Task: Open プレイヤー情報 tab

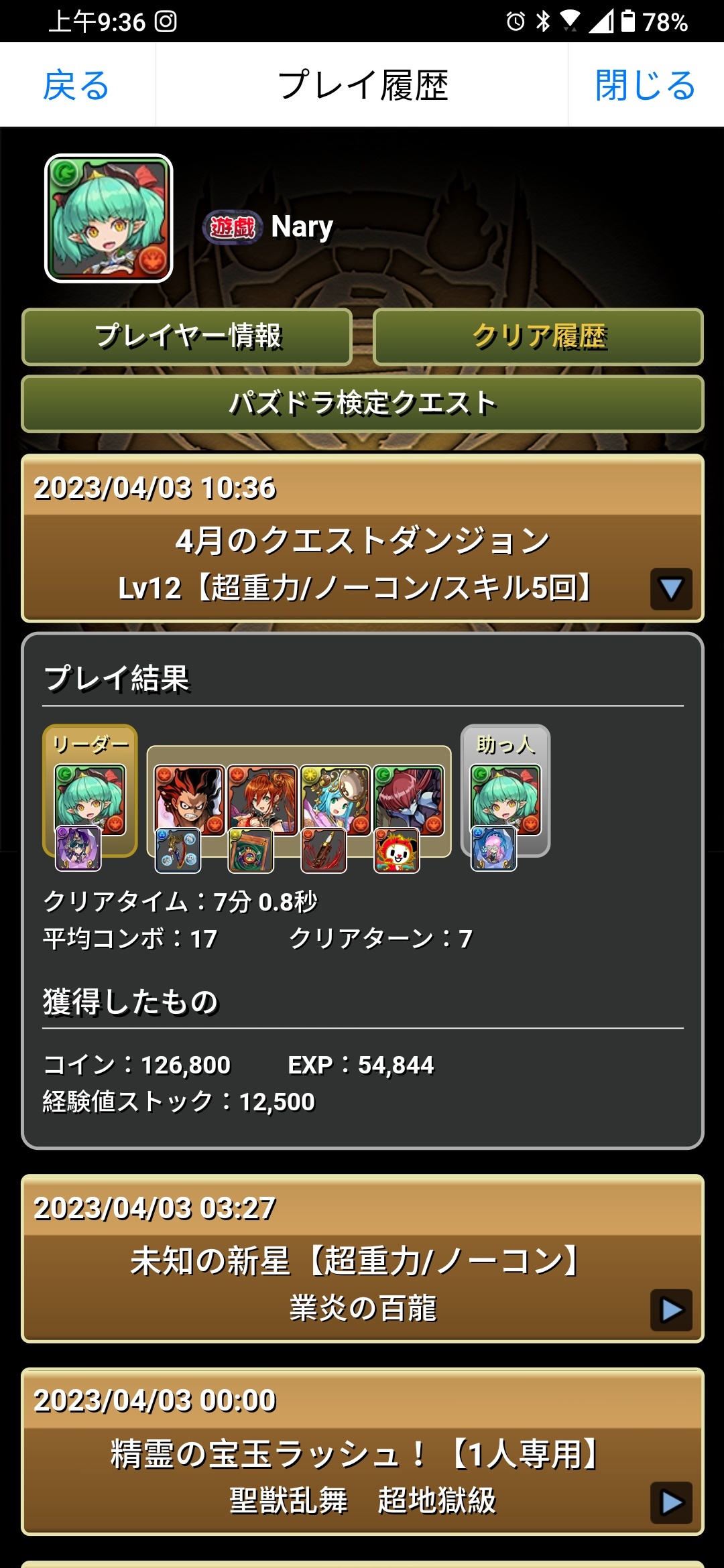Action: pyautogui.click(x=187, y=336)
